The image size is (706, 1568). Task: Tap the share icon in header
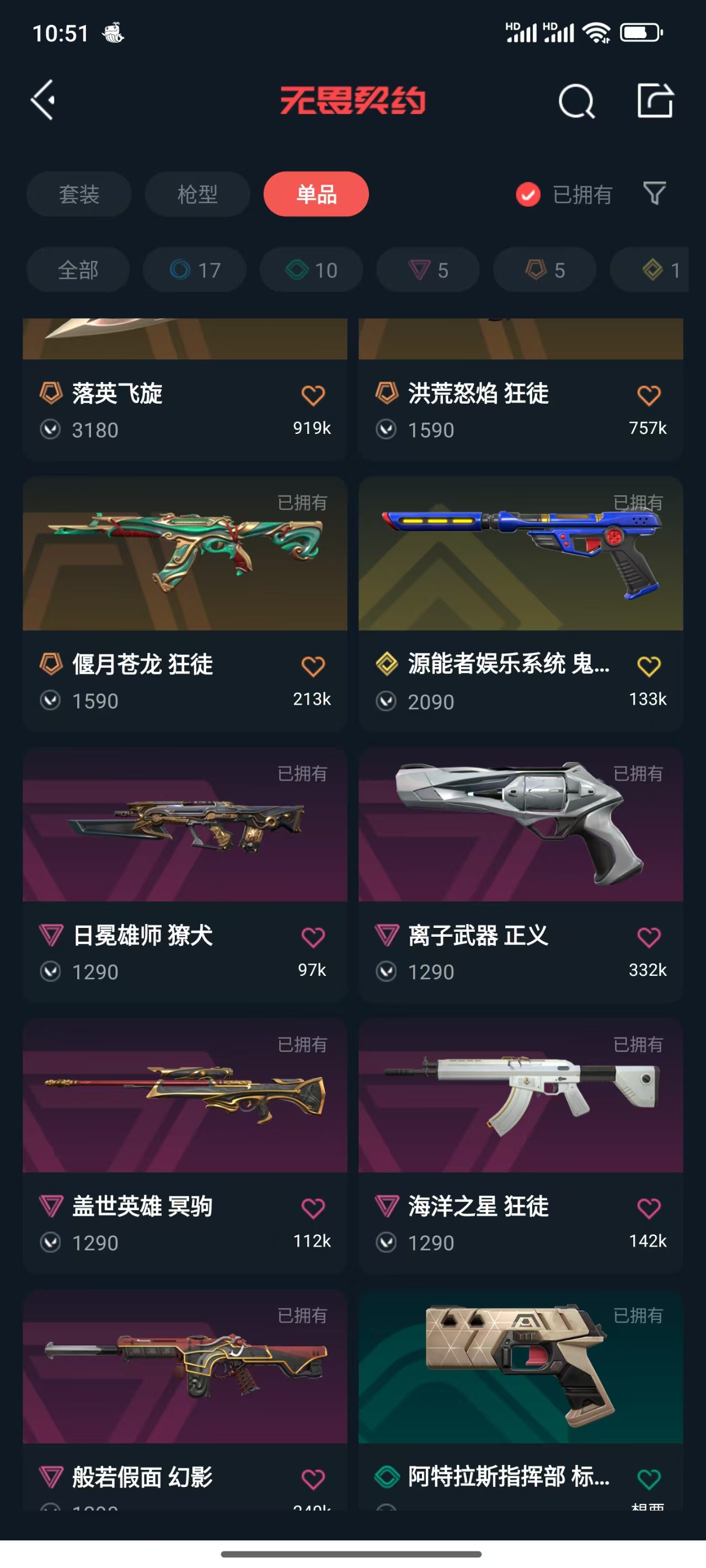click(655, 101)
